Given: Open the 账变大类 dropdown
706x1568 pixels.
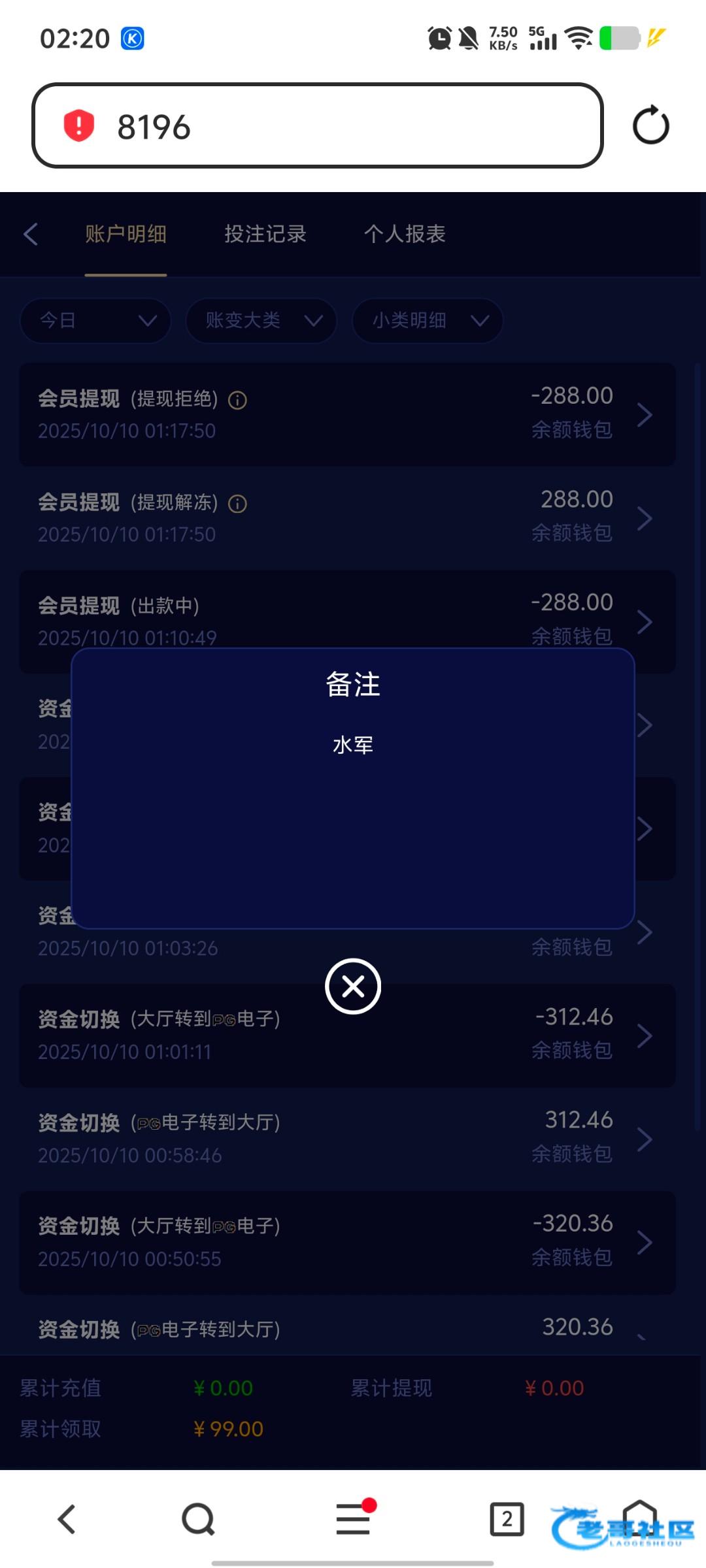Looking at the screenshot, I should click(261, 320).
